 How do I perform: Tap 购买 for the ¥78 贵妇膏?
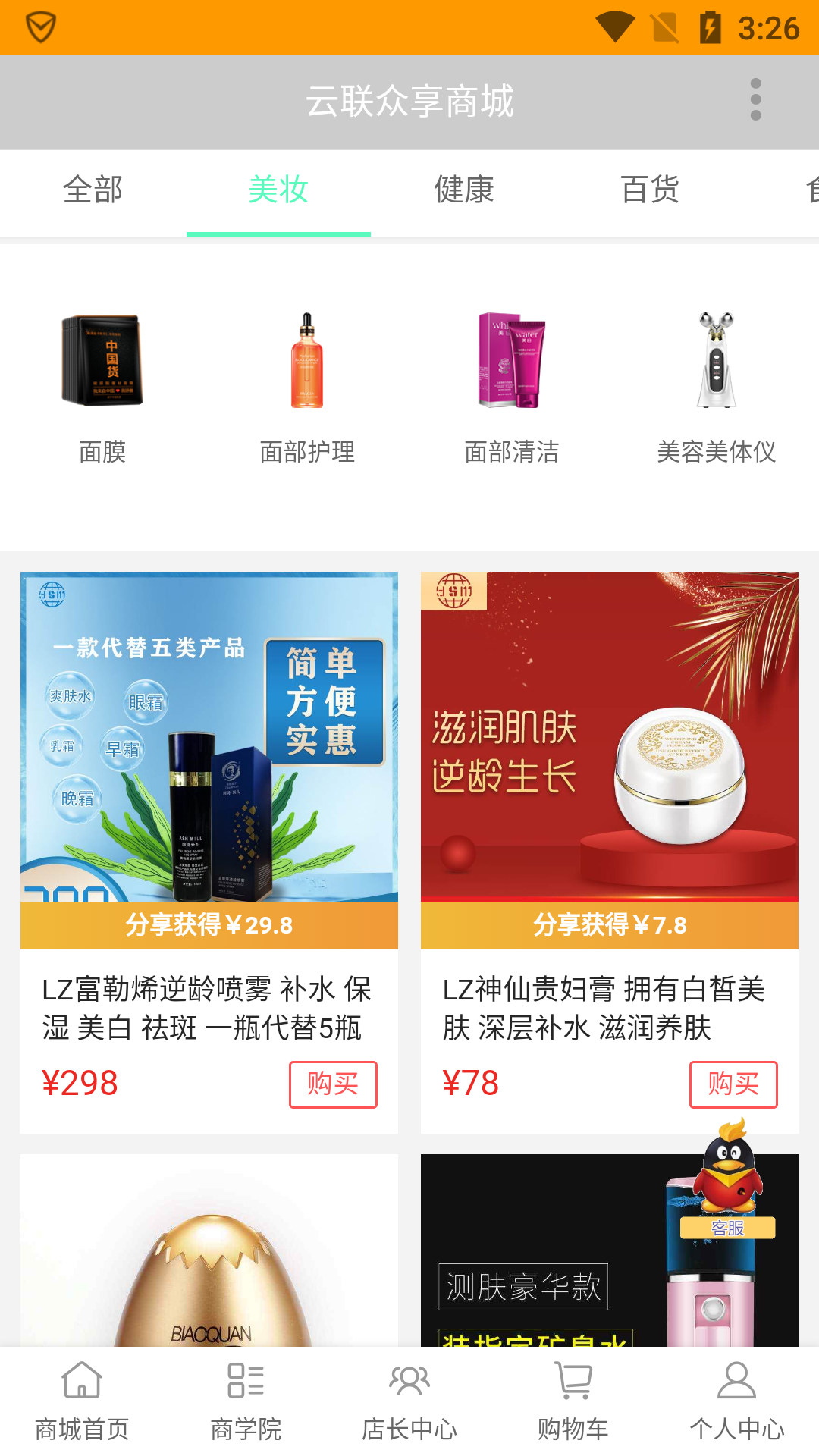point(733,1084)
